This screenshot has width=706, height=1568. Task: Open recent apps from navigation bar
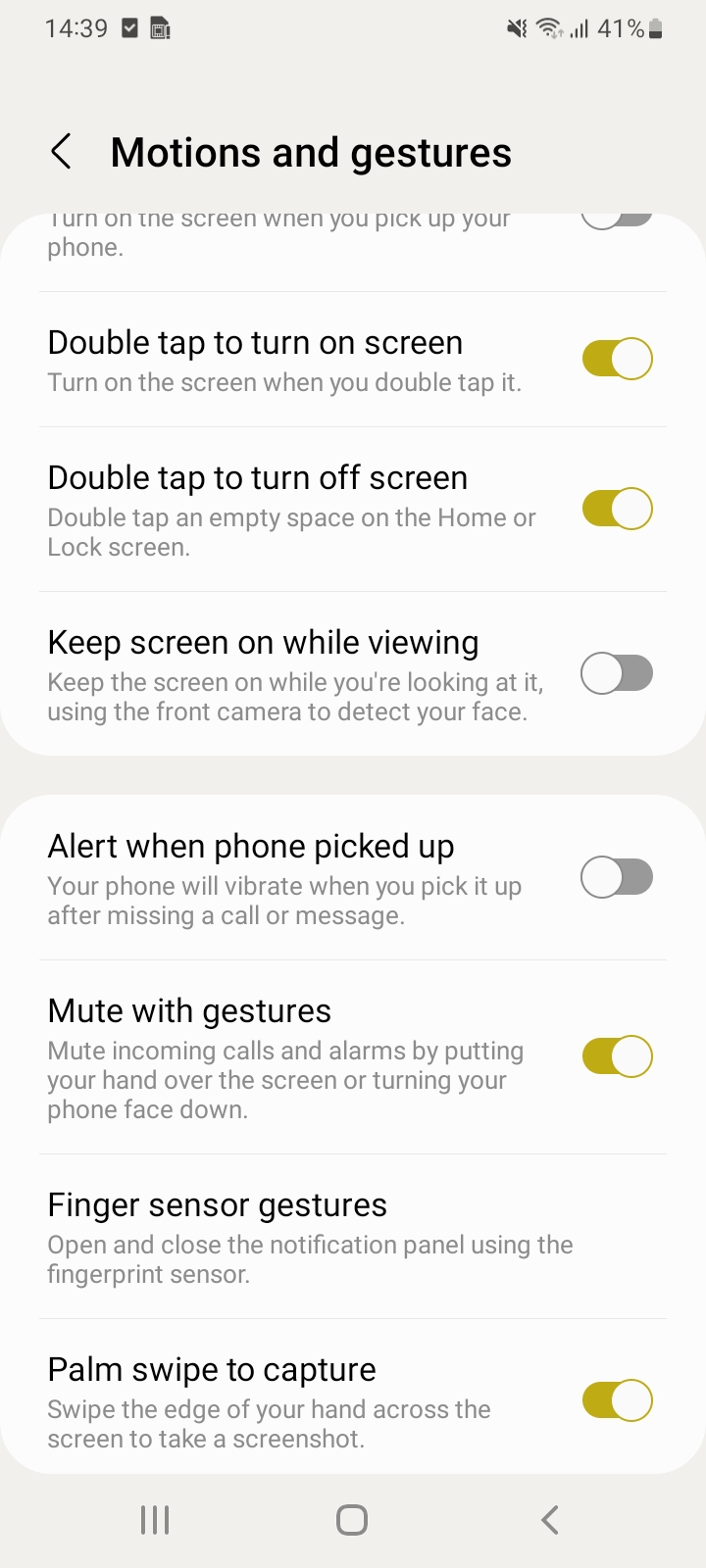[155, 1520]
